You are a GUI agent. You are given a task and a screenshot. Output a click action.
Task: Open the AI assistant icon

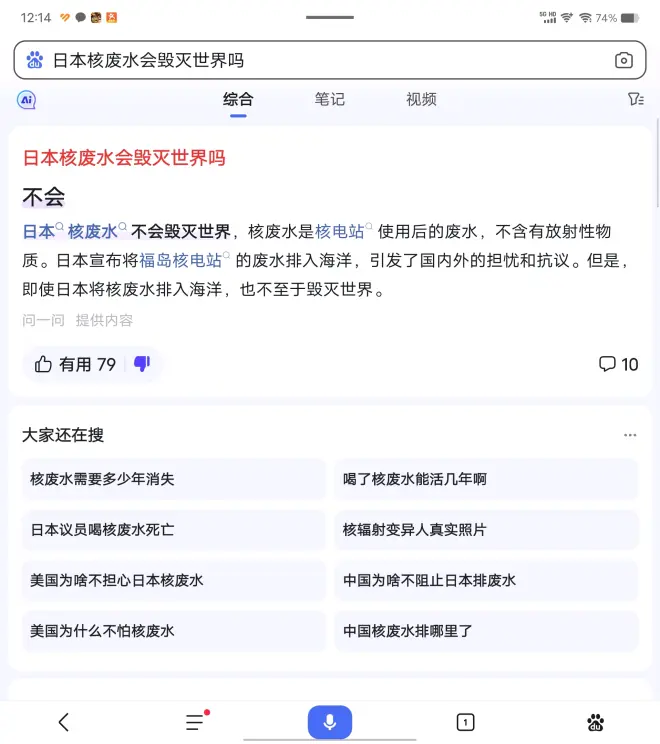(x=27, y=100)
